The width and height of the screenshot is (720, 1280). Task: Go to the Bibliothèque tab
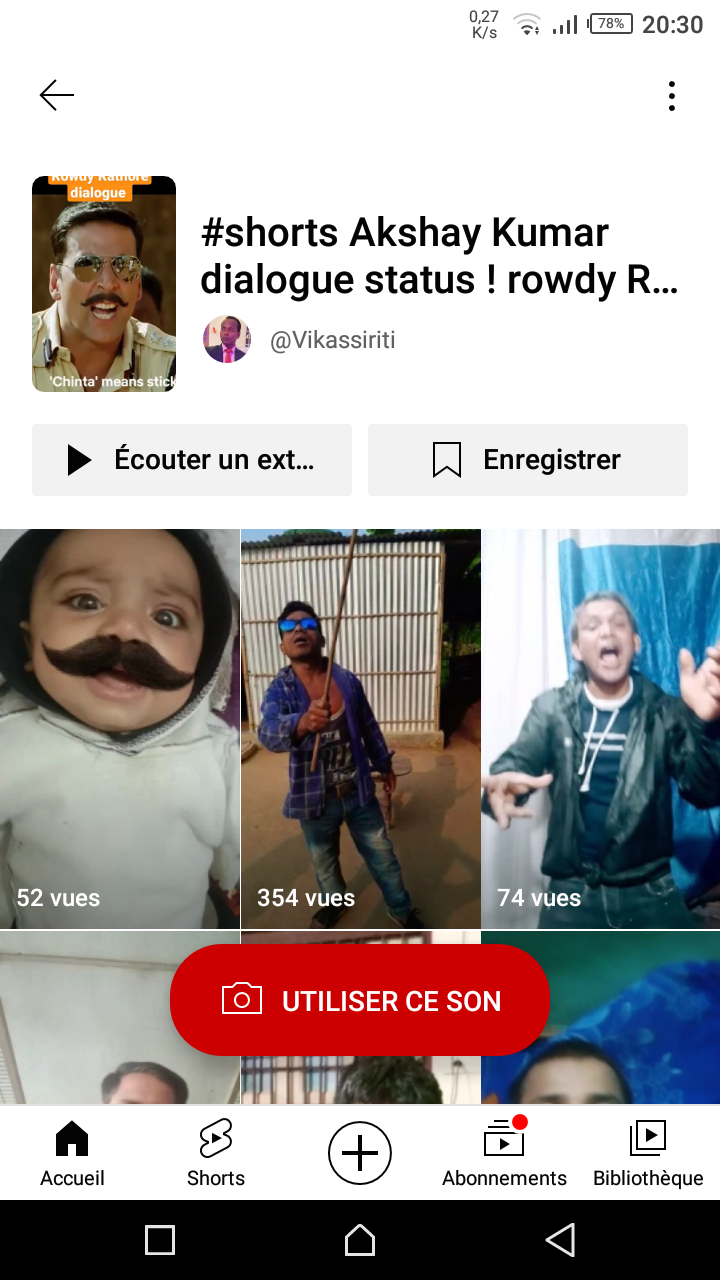[648, 1153]
